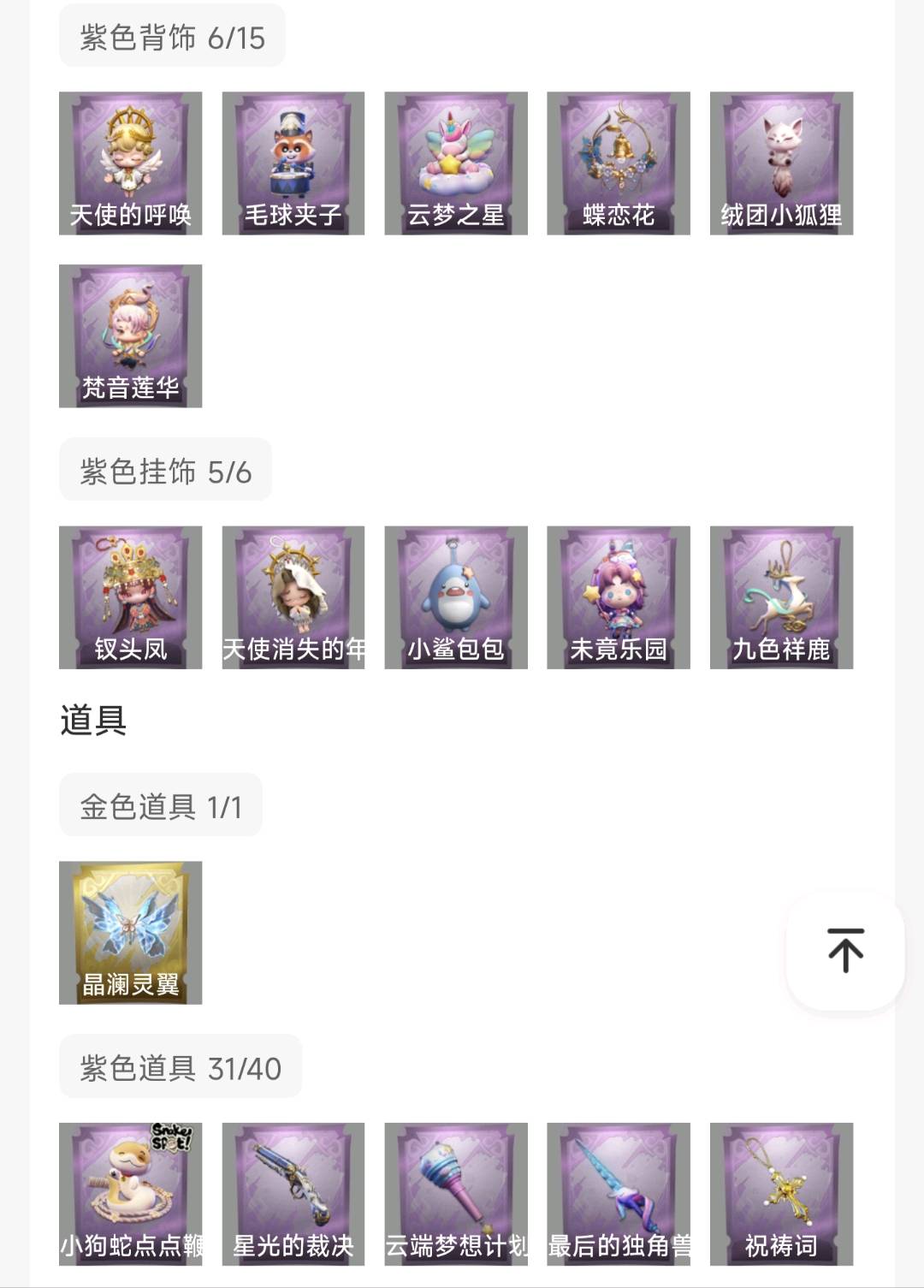View the 天使消失的年 pendant tile

pos(293,597)
